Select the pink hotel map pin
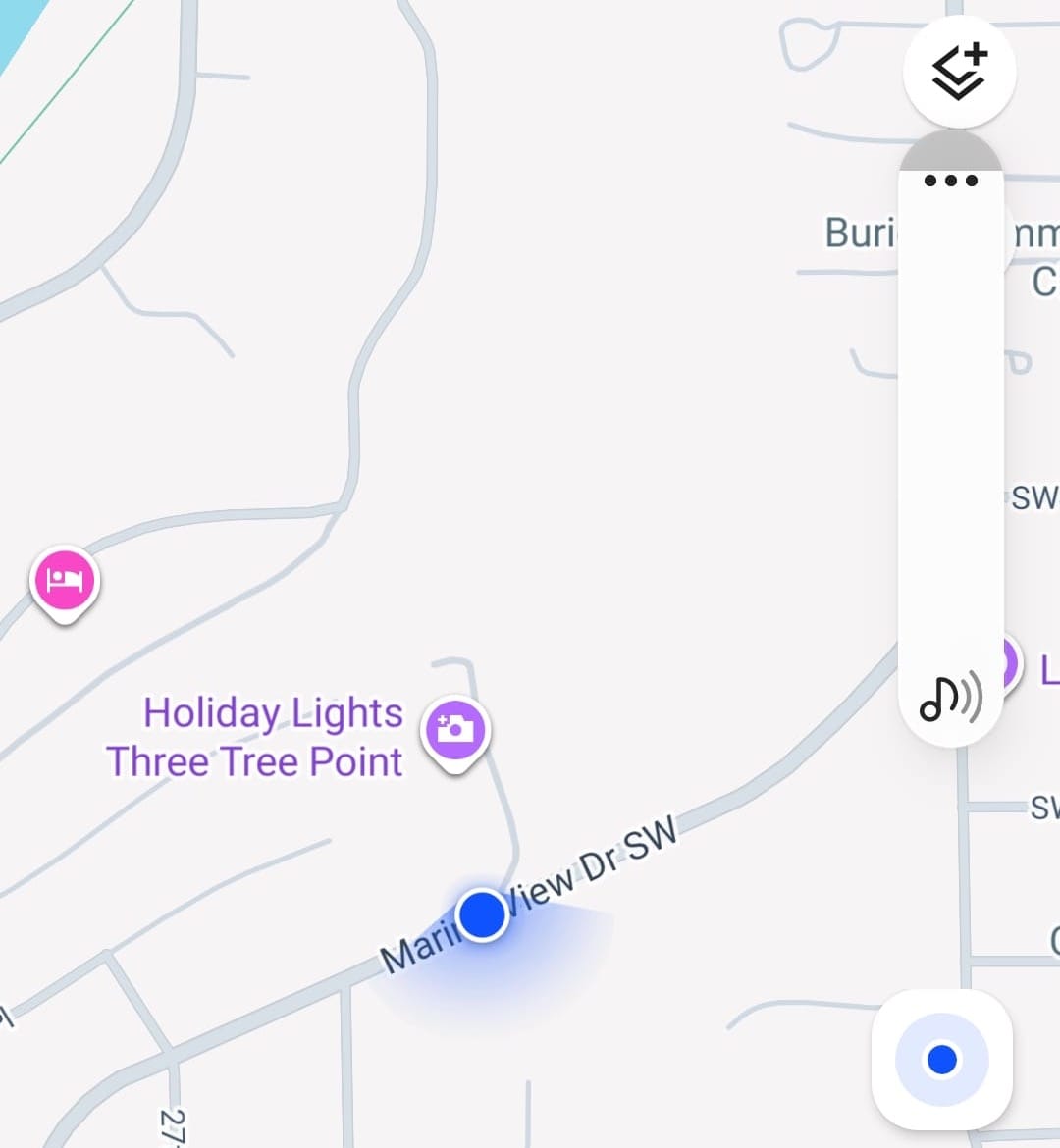Screen dimensions: 1060x1148 pos(65,581)
